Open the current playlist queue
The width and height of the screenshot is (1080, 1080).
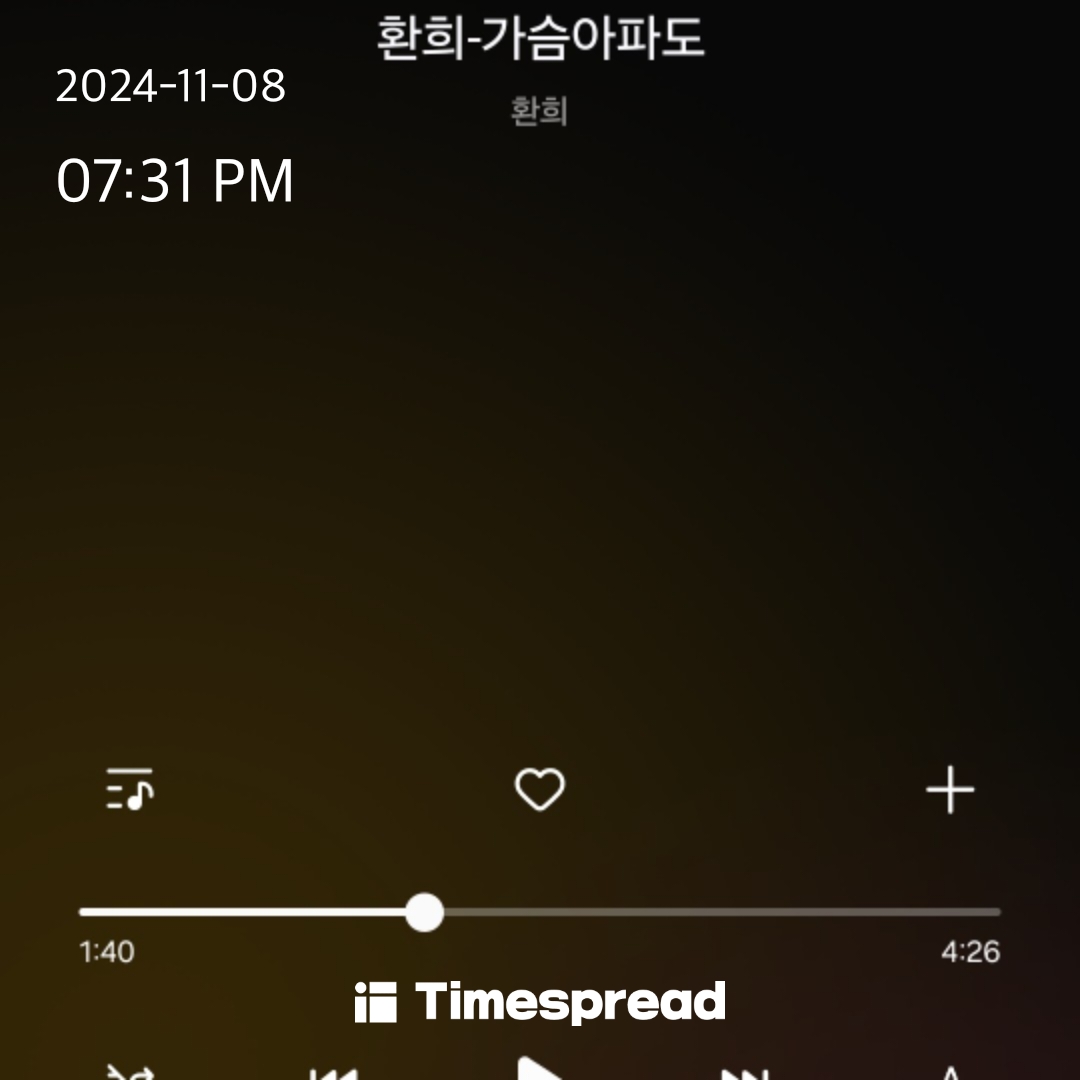coord(131,790)
